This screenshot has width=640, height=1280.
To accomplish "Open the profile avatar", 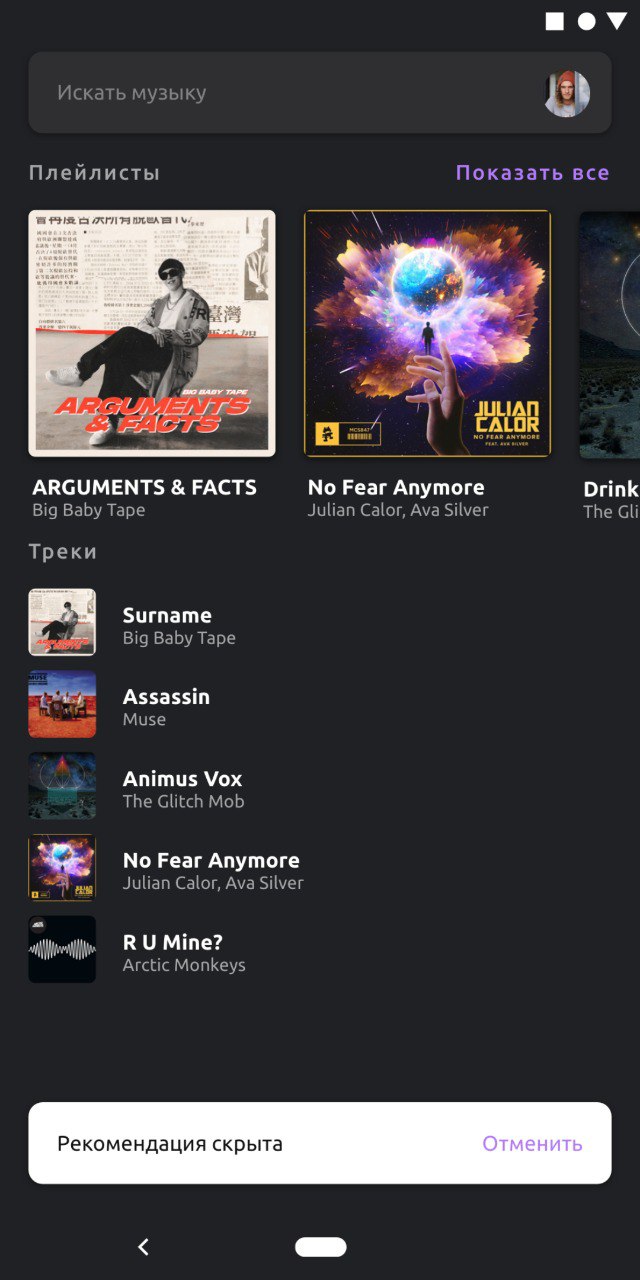I will point(567,94).
